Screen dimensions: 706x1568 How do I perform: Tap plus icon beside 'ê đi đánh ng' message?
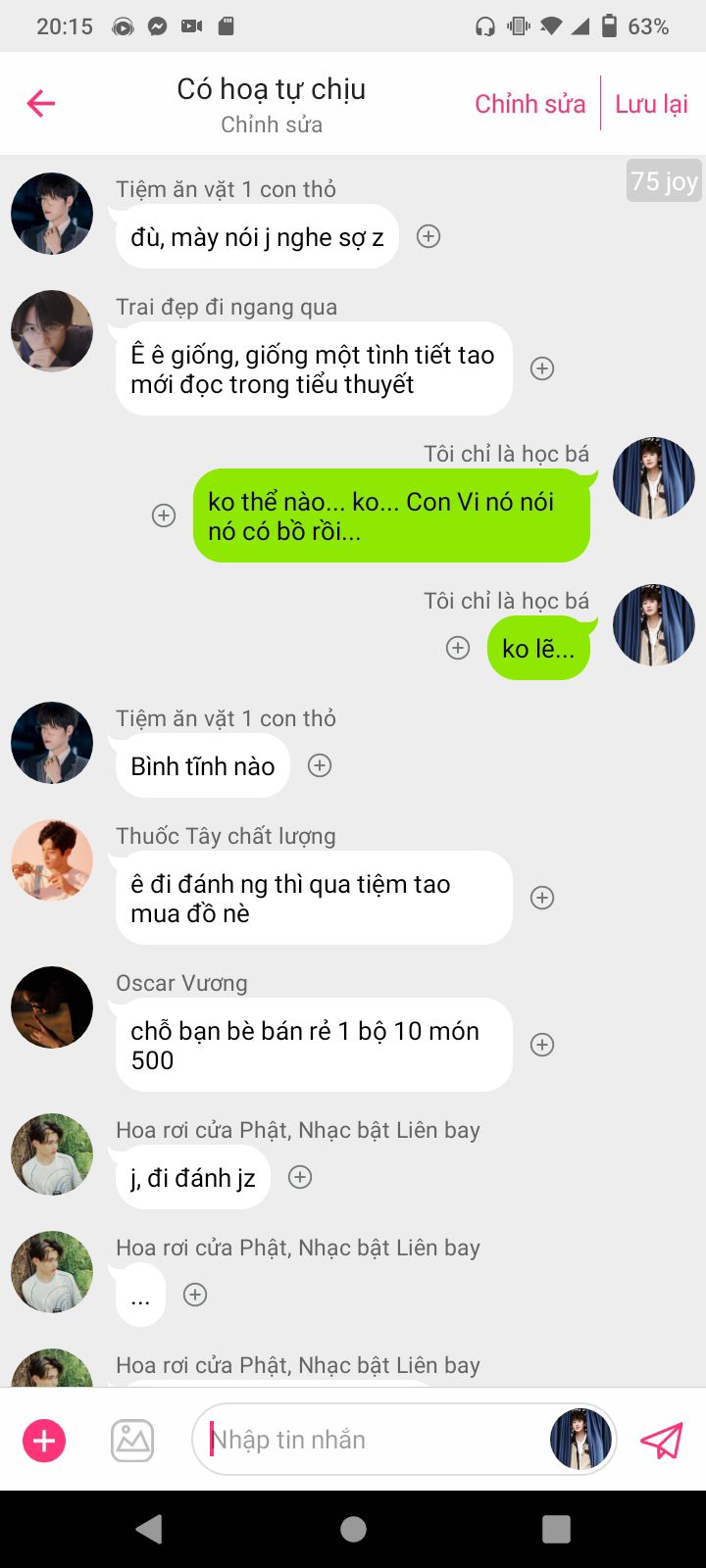(x=542, y=898)
